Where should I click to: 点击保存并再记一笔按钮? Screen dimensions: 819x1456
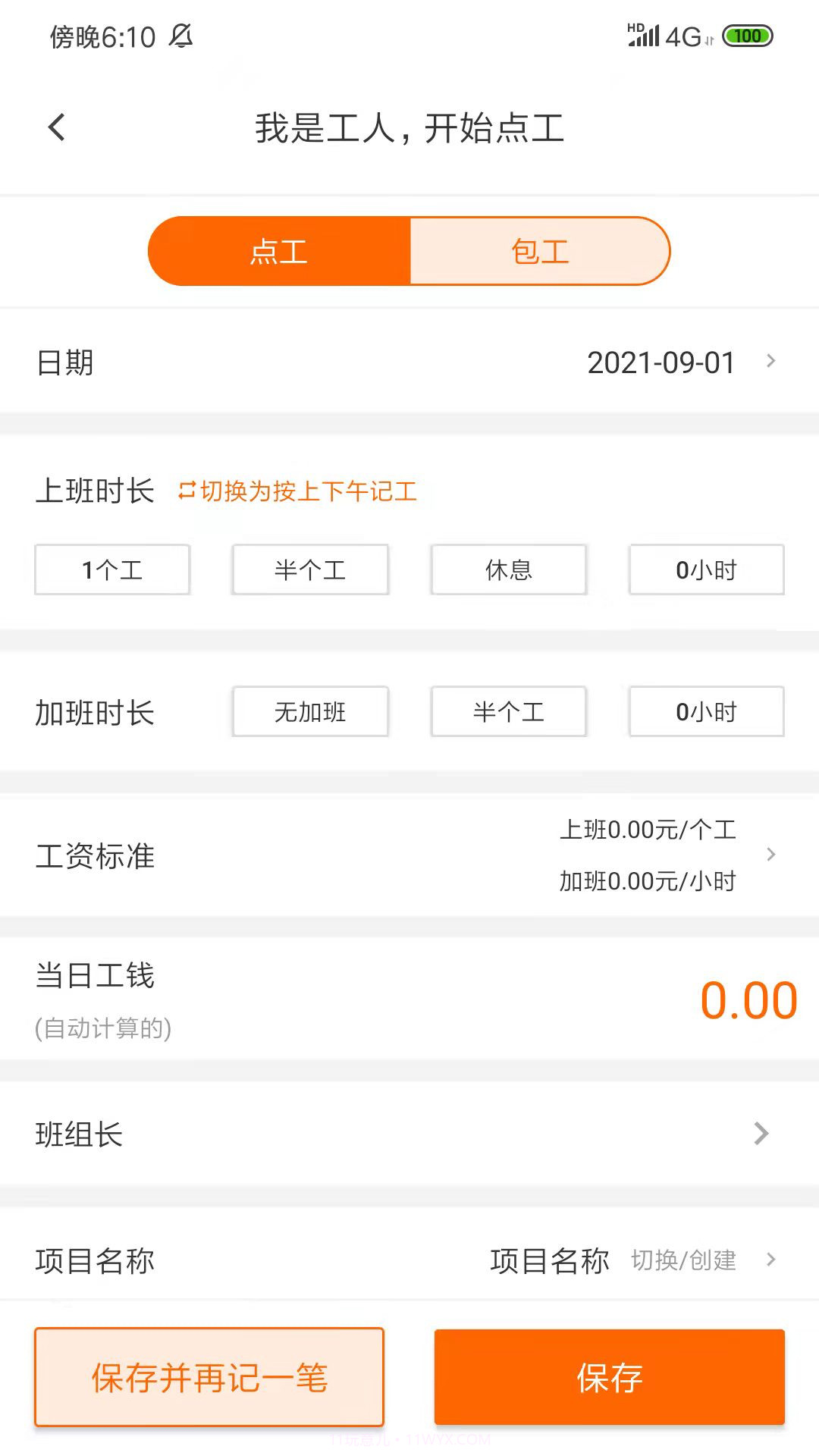click(210, 1376)
